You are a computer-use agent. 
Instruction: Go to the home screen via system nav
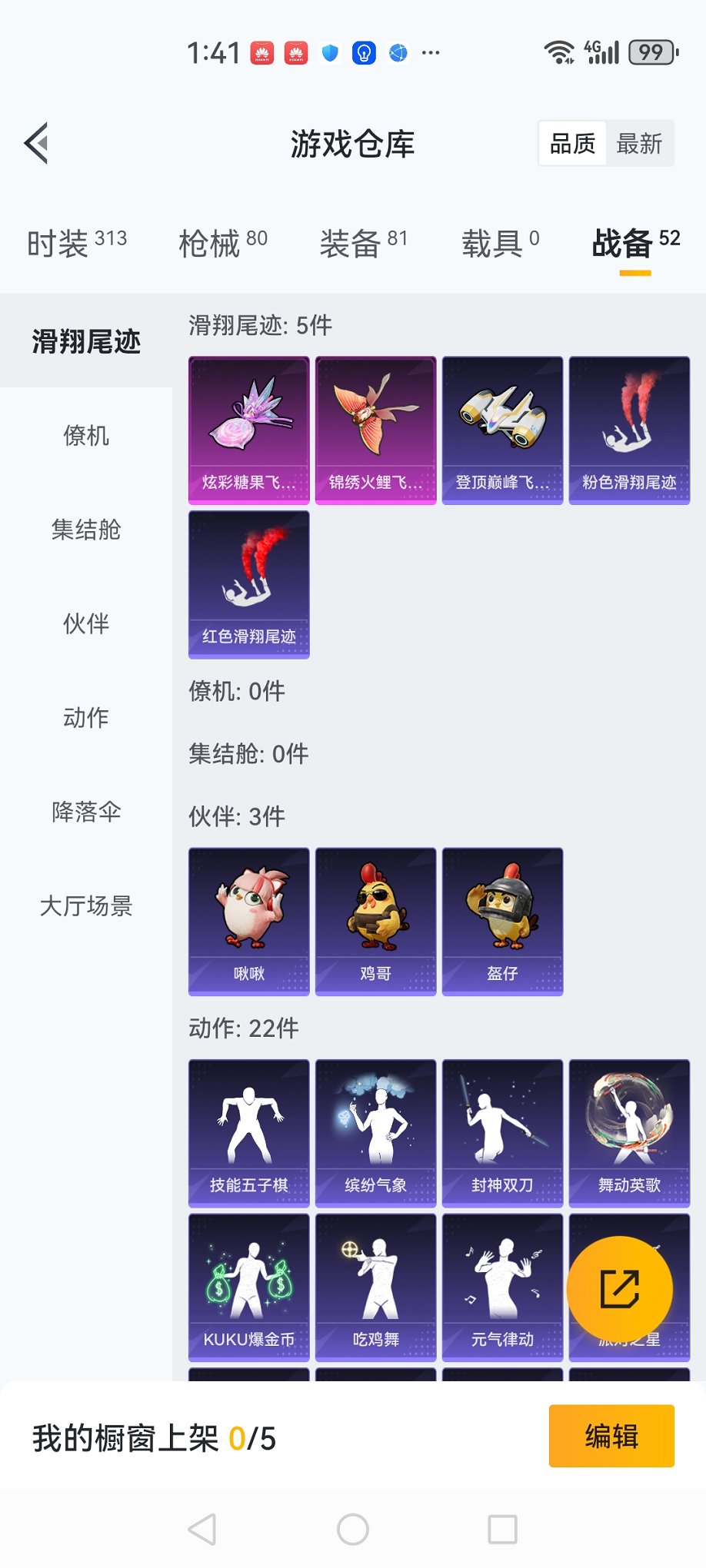point(353,1530)
